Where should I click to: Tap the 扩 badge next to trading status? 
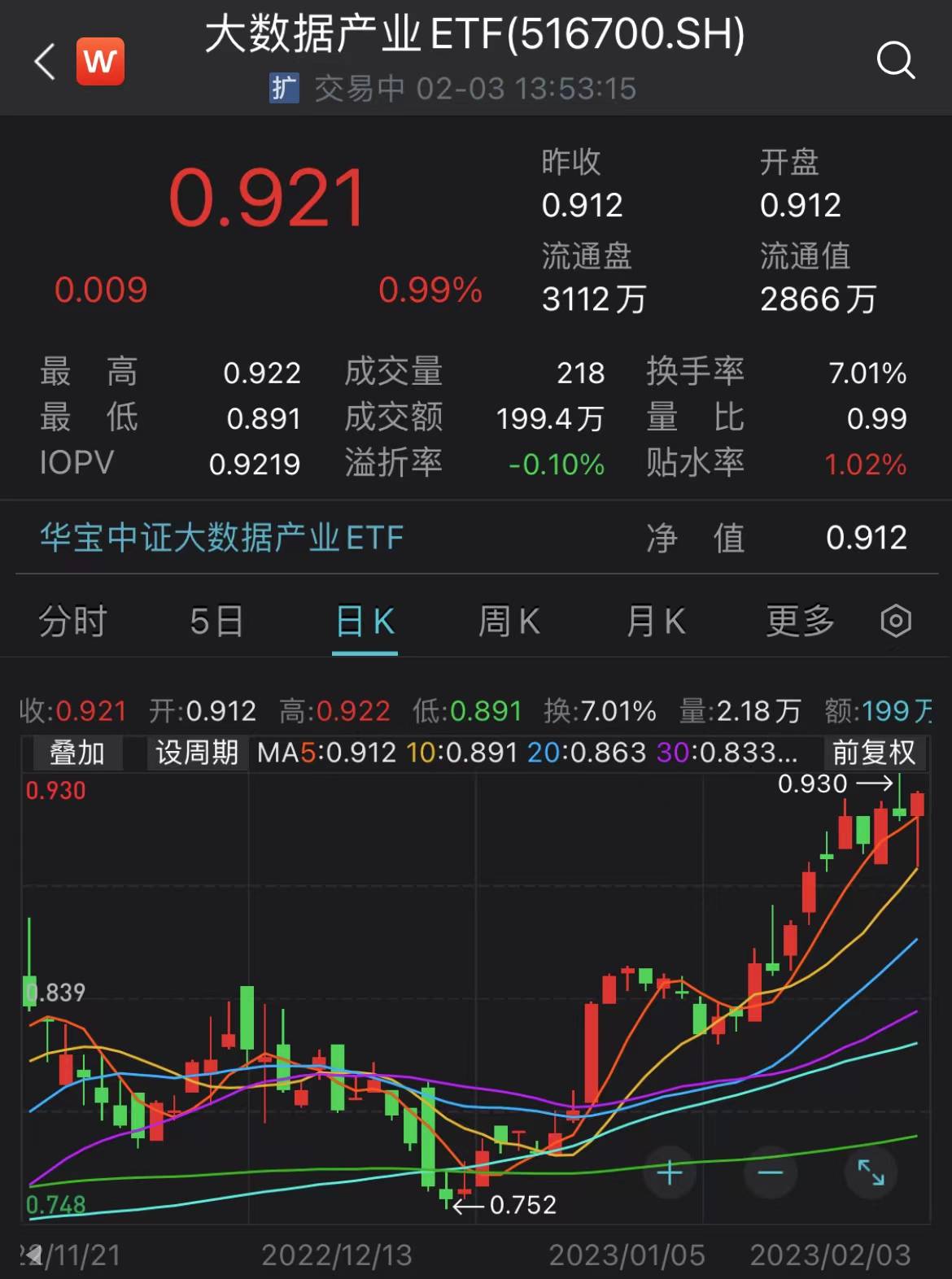click(285, 85)
